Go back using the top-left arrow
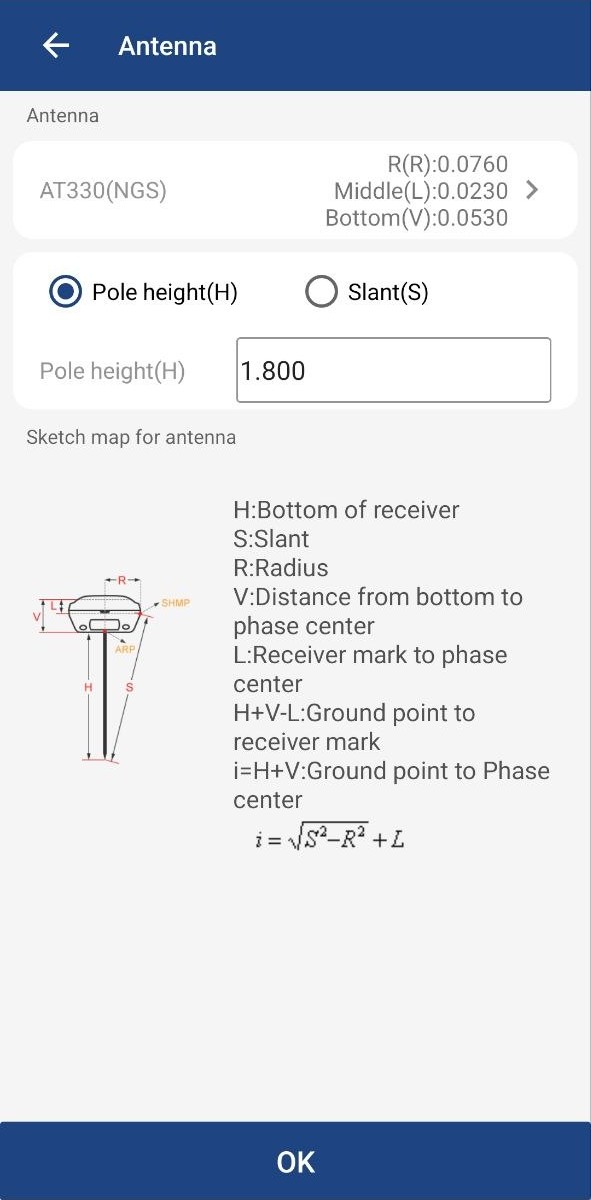The height and width of the screenshot is (1200, 591). click(x=56, y=46)
